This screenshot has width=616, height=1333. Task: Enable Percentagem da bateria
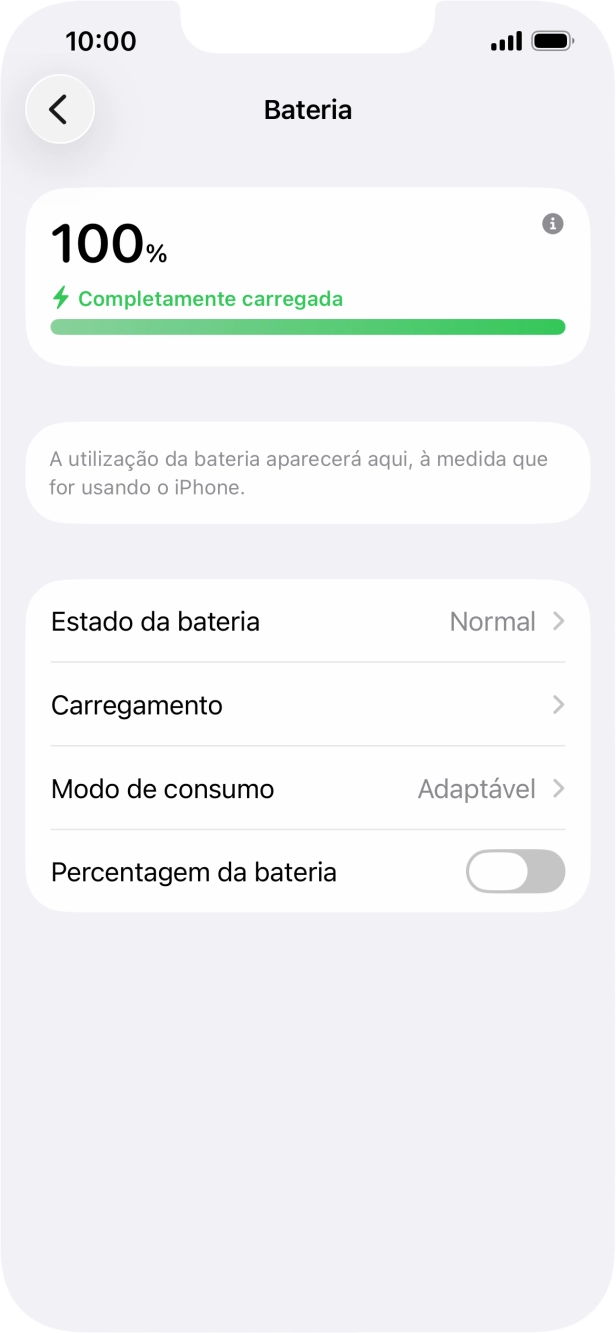pos(514,872)
